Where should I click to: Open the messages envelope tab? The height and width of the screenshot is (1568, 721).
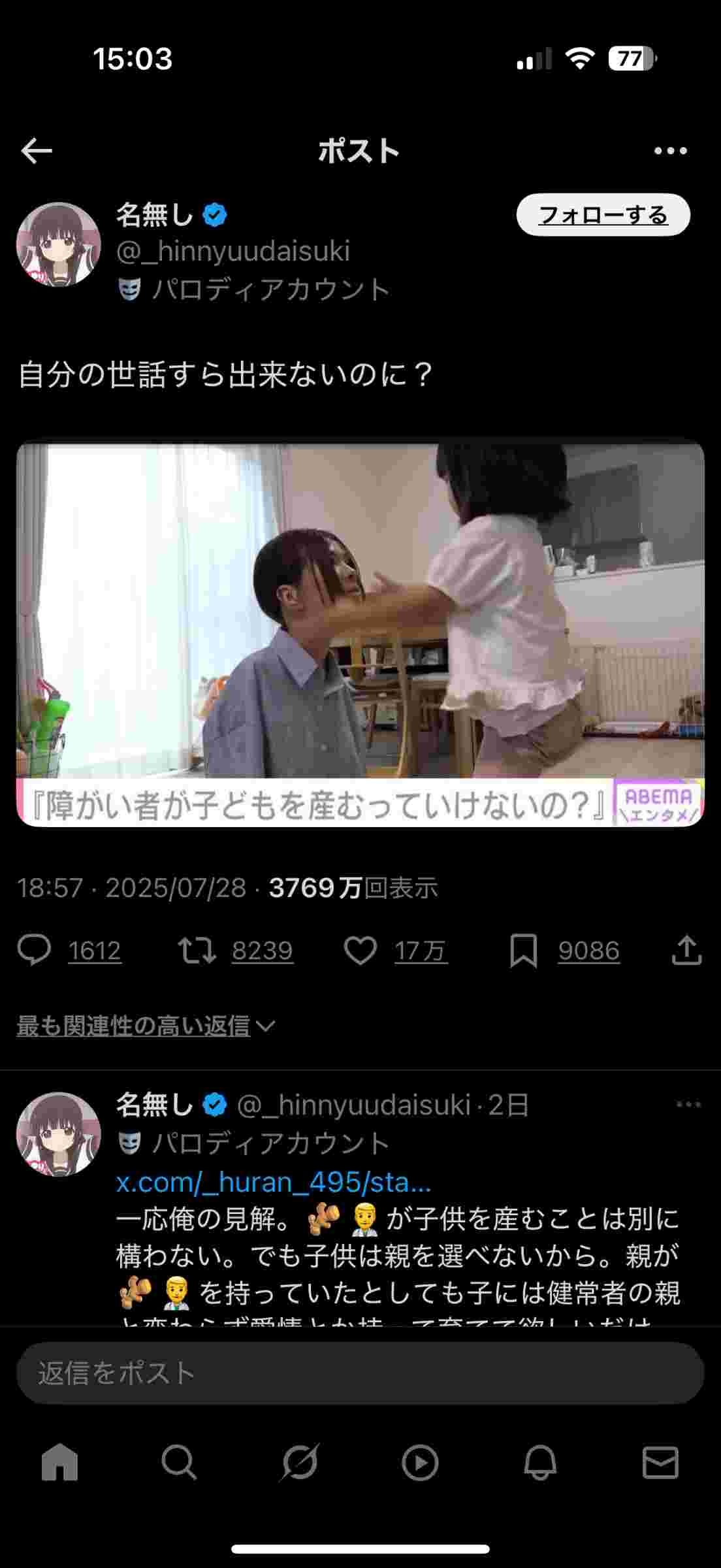pos(660,1462)
